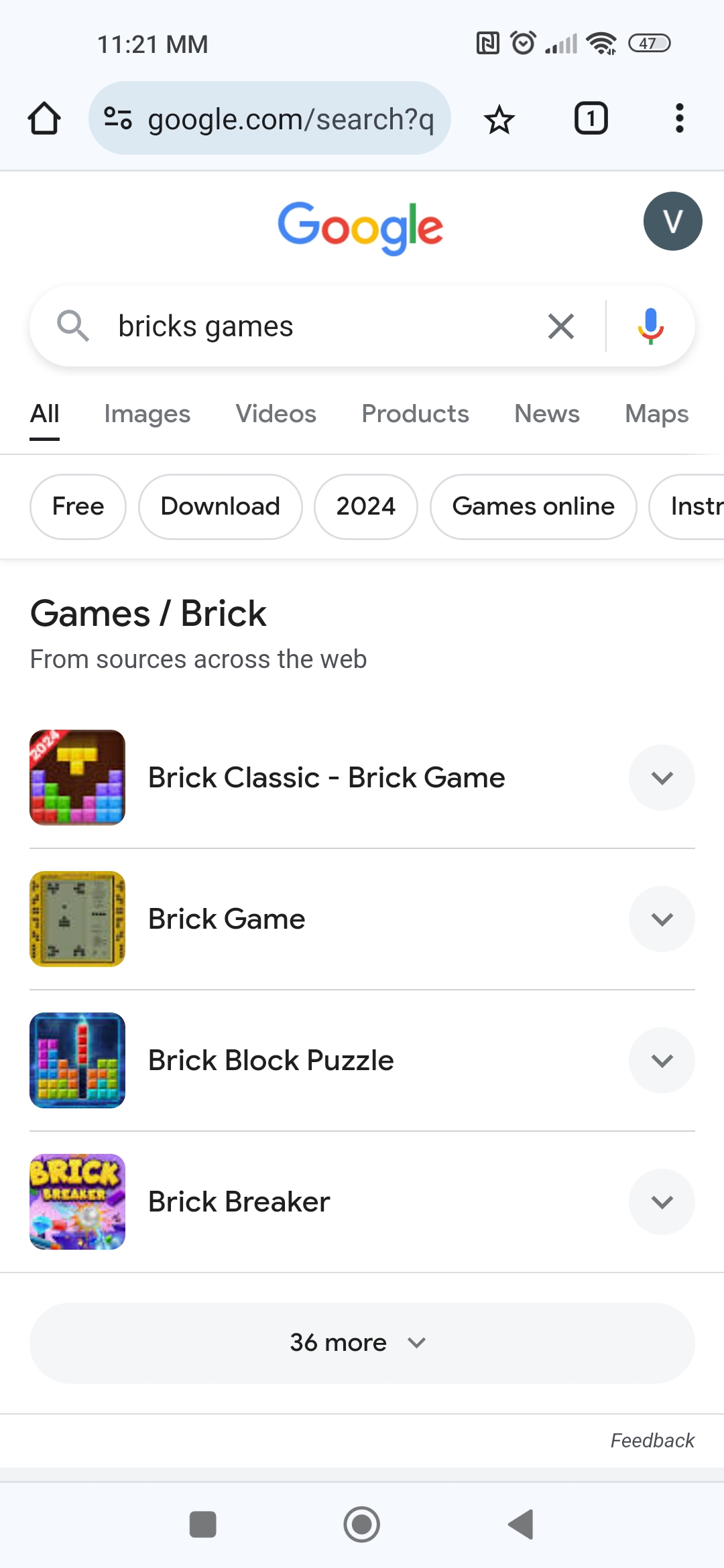
Task: Bookmark this page with the star
Action: pyautogui.click(x=499, y=119)
